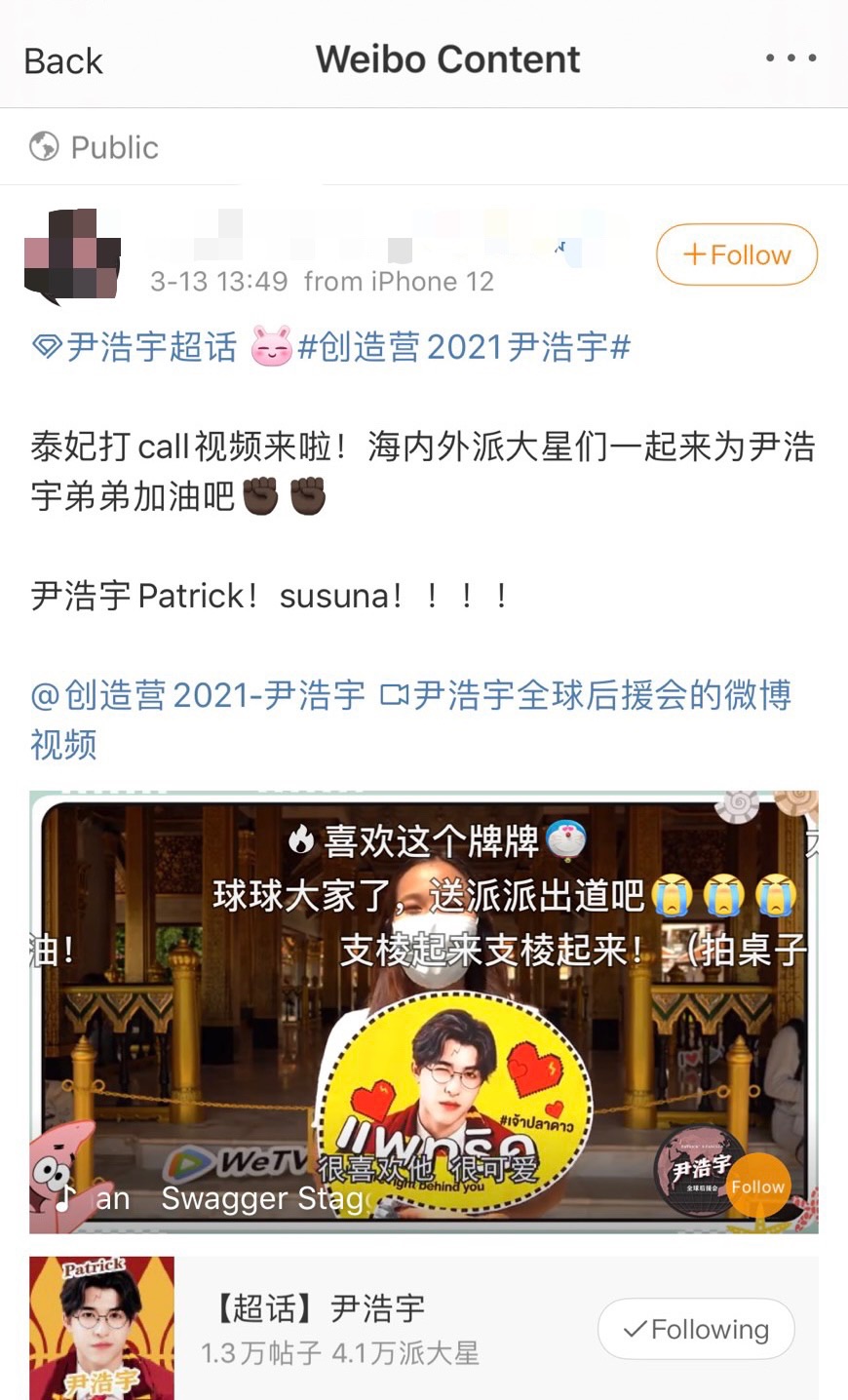Open the 尹浩宇超话 super topic link

150,347
